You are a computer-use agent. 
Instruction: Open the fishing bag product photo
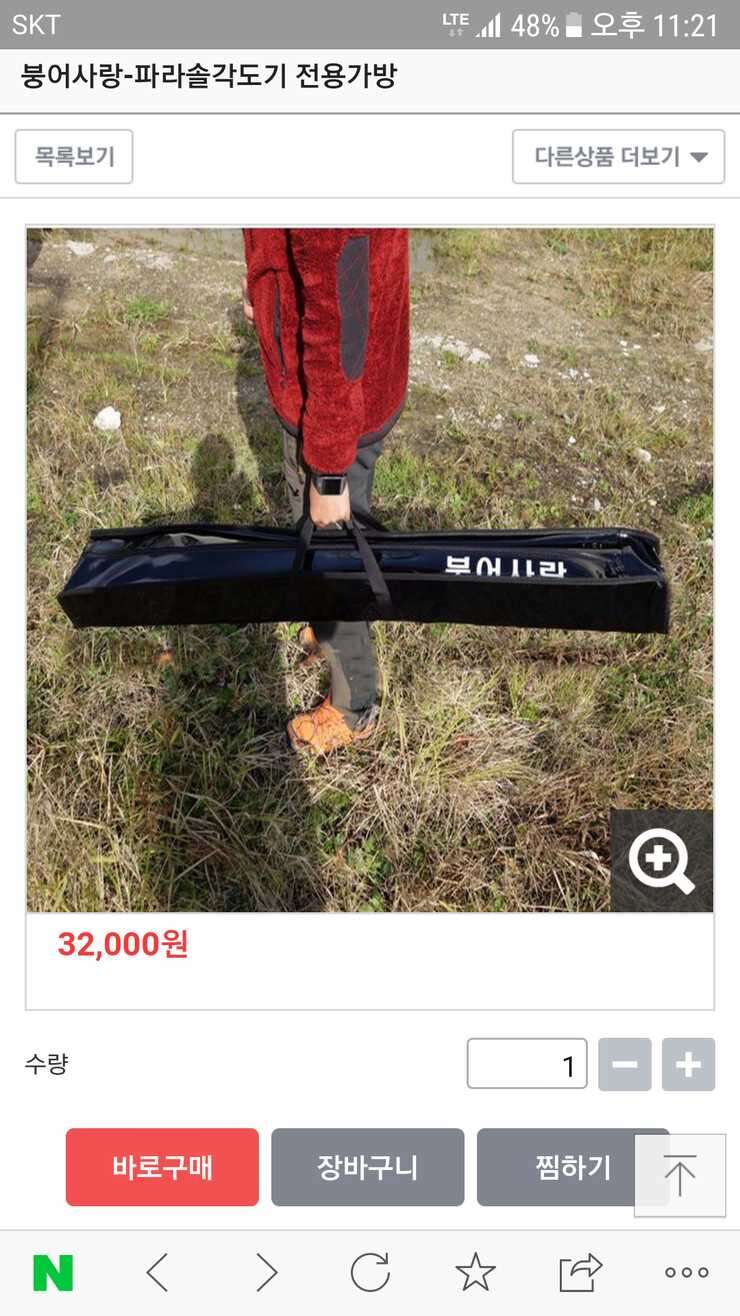(x=370, y=569)
